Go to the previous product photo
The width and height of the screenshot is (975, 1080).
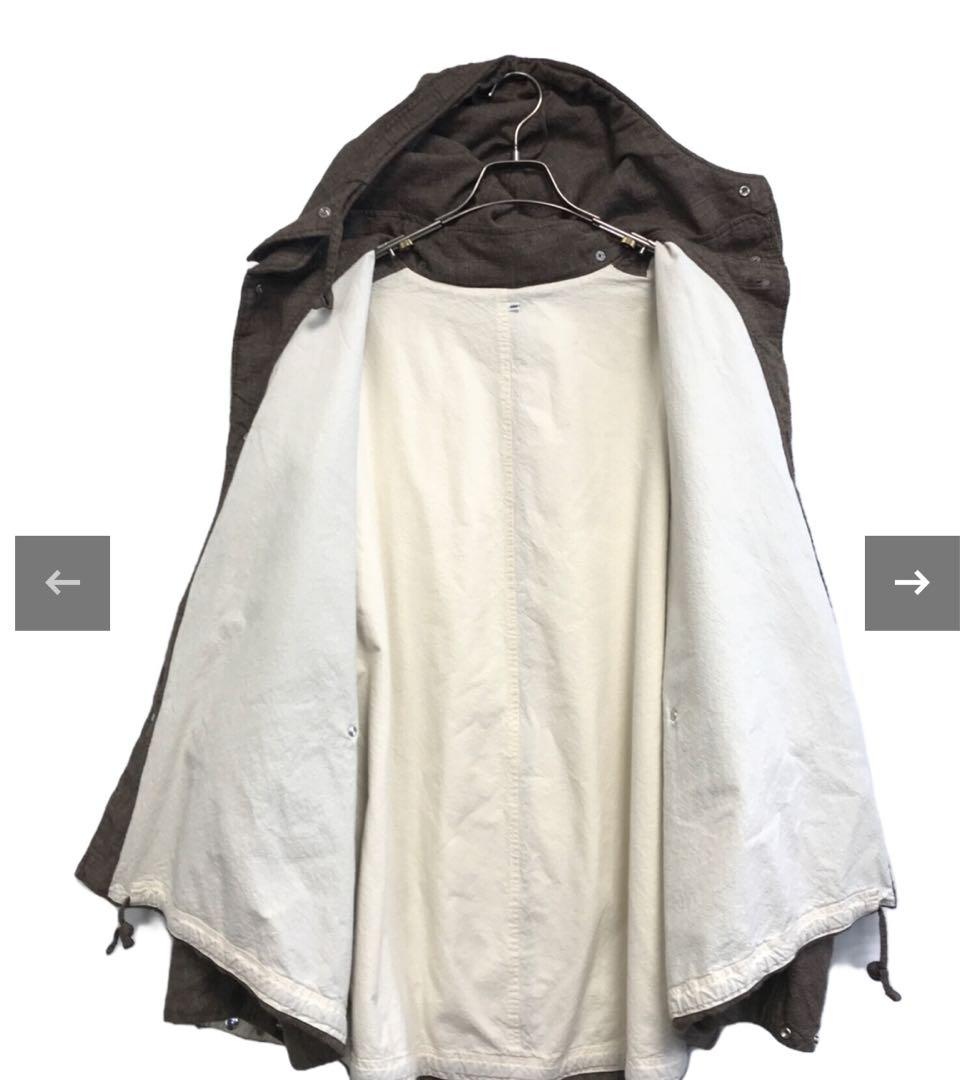(62, 583)
